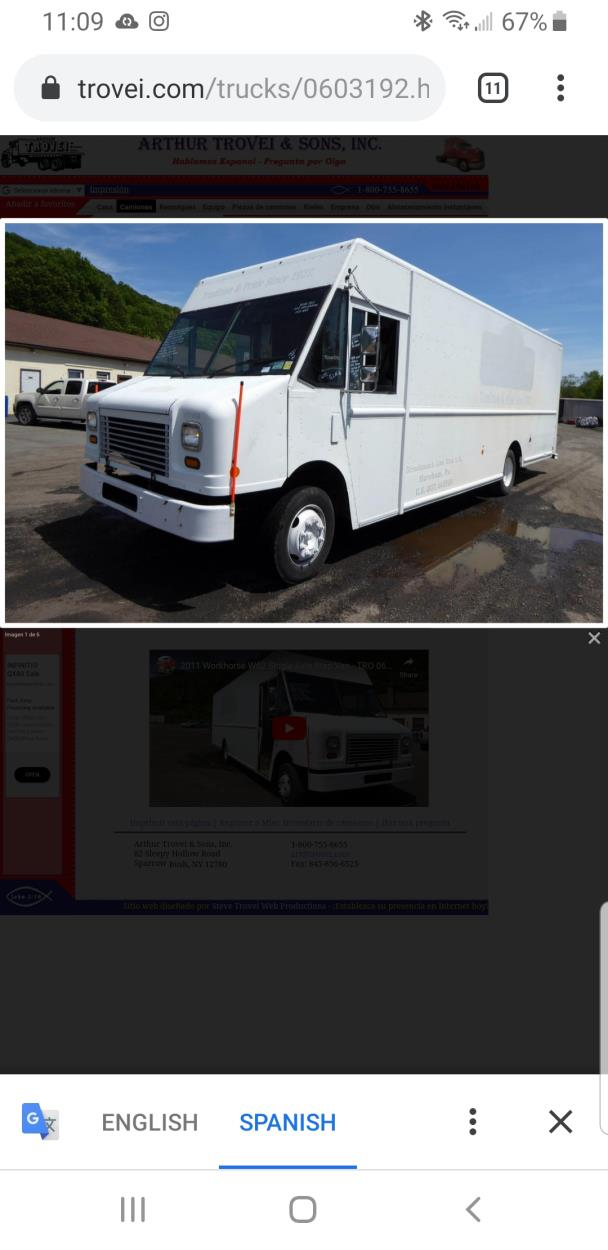Open the translate bar options menu

(x=473, y=1122)
